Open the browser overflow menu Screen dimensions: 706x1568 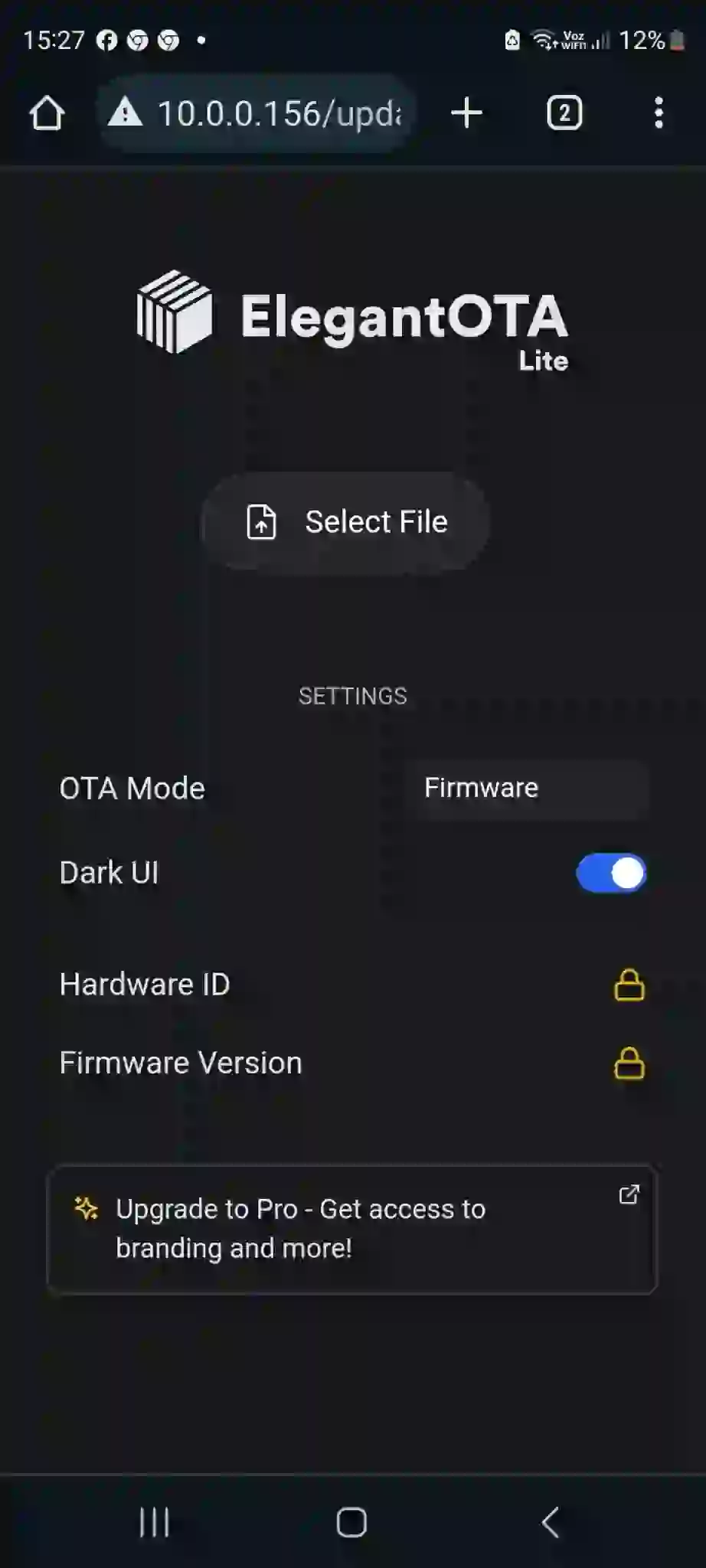tap(659, 113)
